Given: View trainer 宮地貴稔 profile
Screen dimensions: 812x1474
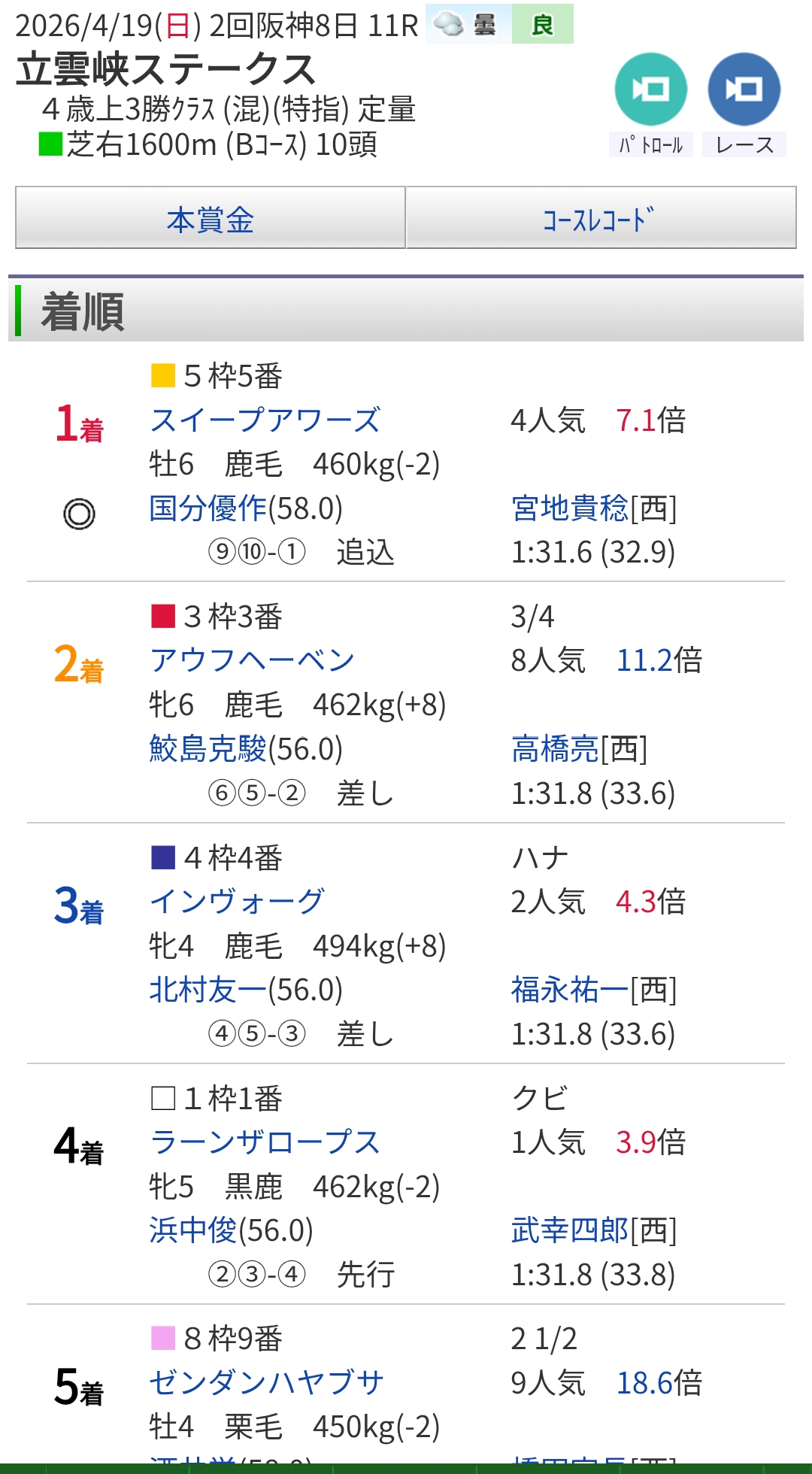Looking at the screenshot, I should (570, 508).
